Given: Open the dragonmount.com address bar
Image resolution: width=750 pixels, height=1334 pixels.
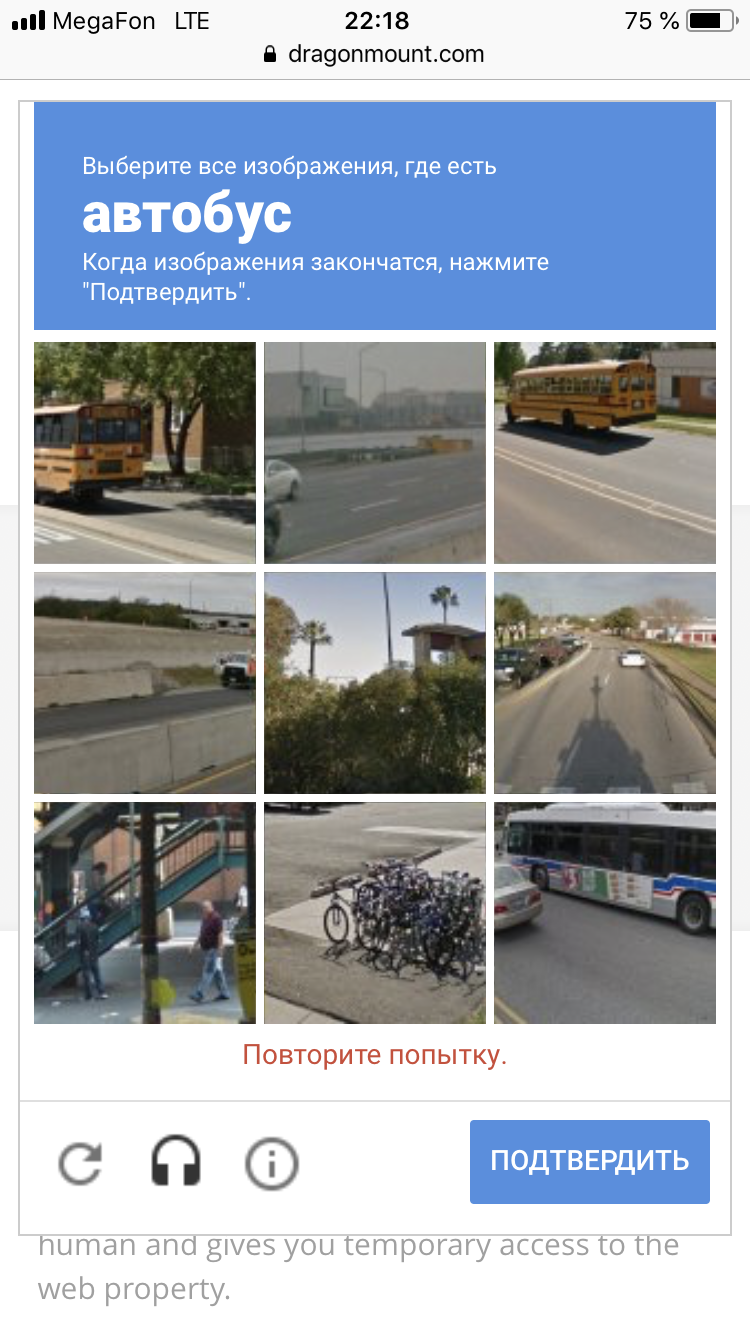Looking at the screenshot, I should (375, 54).
